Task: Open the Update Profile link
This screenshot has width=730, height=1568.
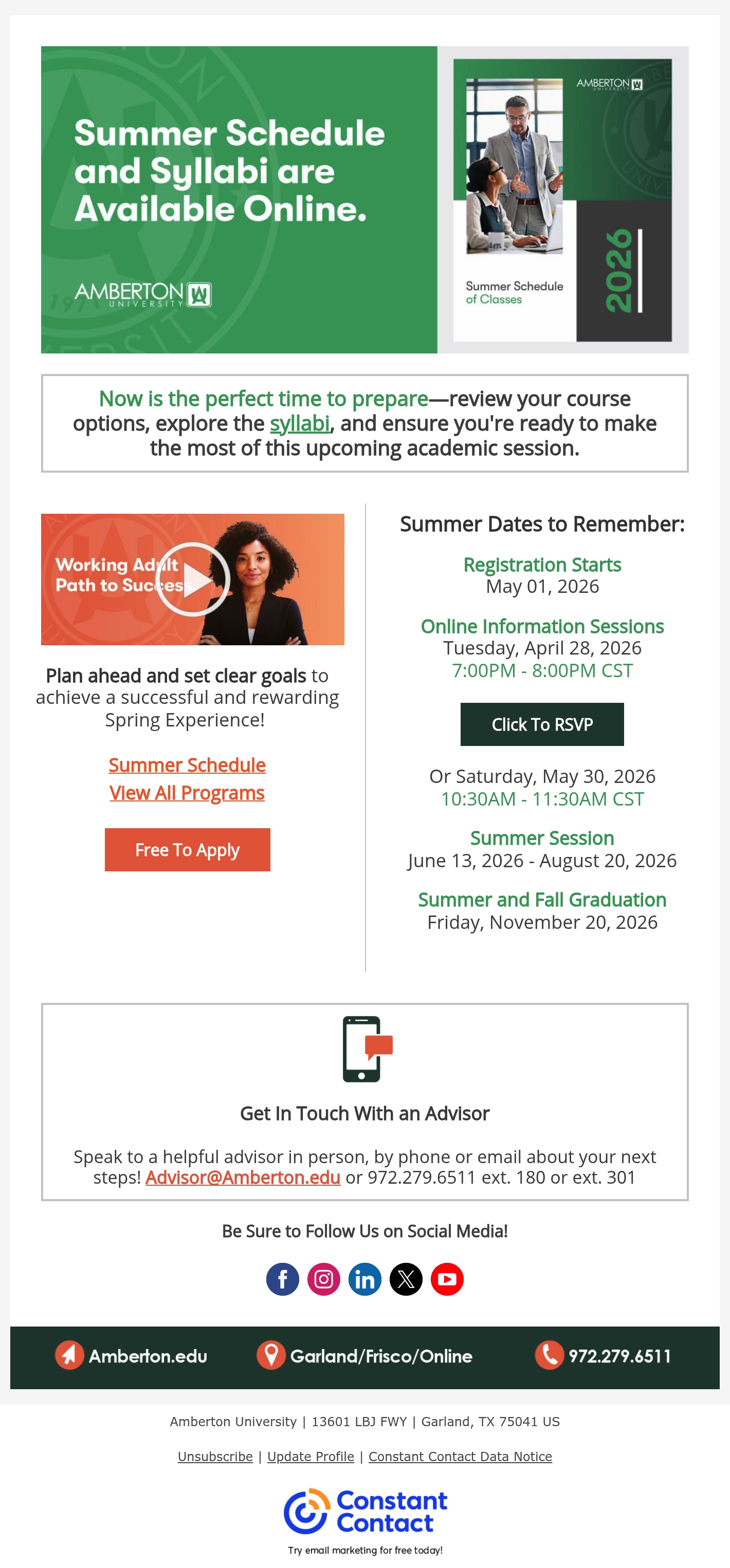Action: click(311, 1457)
